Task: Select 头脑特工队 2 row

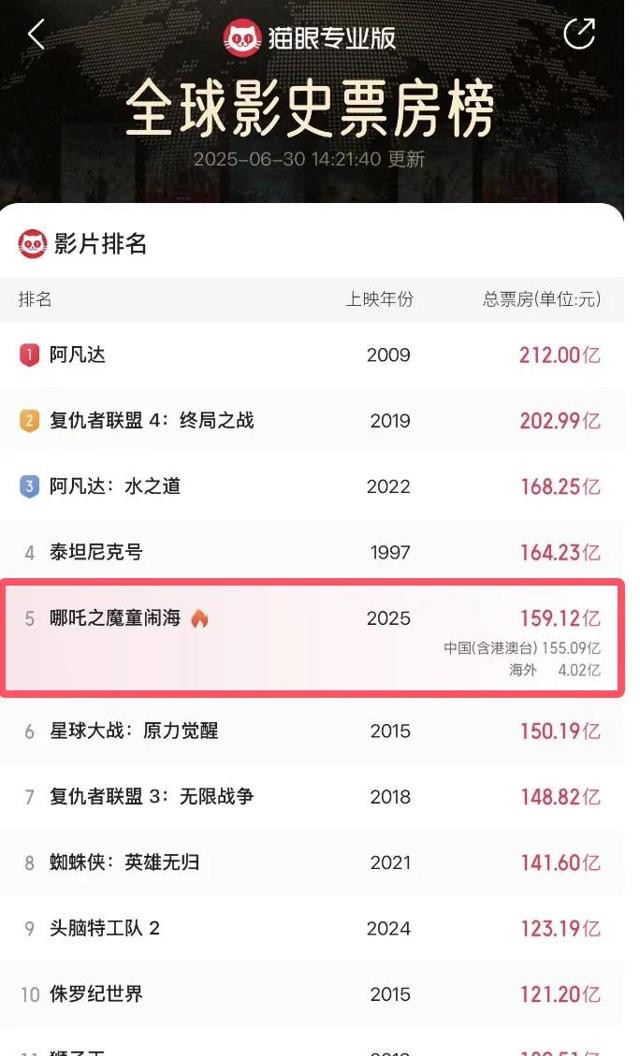Action: (x=312, y=929)
